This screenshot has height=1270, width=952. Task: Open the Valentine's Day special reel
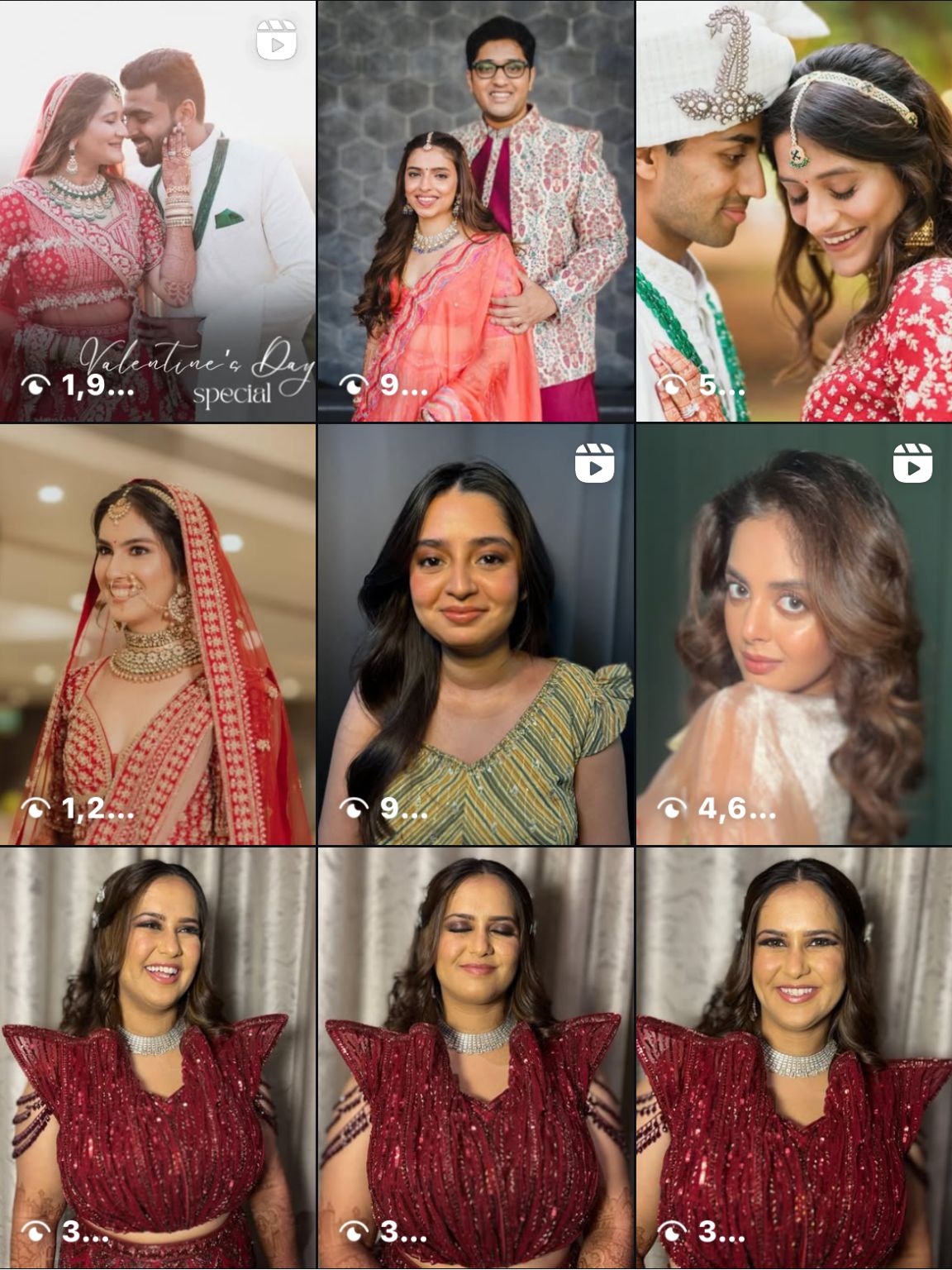157,211
